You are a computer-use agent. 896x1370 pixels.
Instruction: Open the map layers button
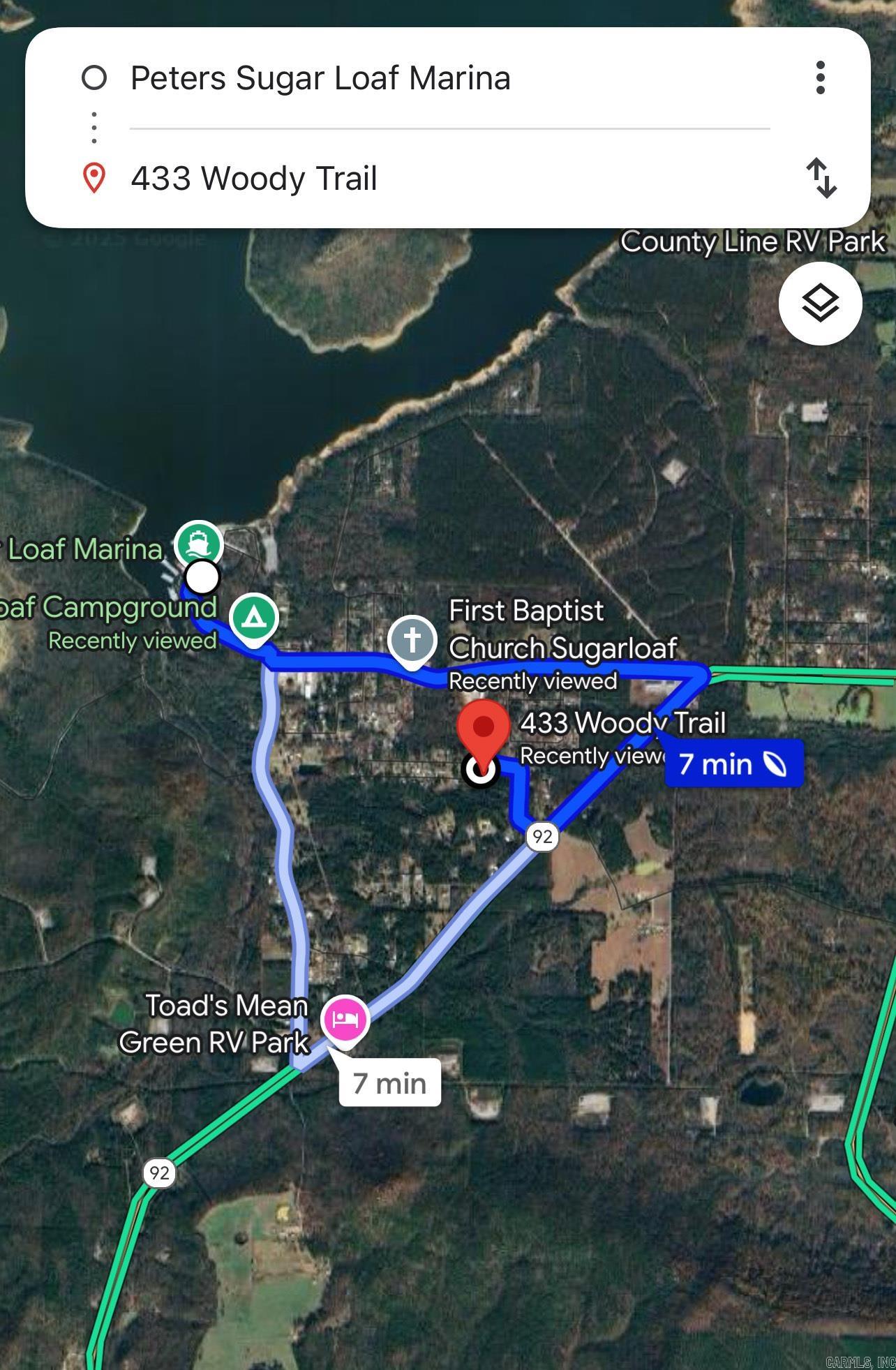pos(820,304)
